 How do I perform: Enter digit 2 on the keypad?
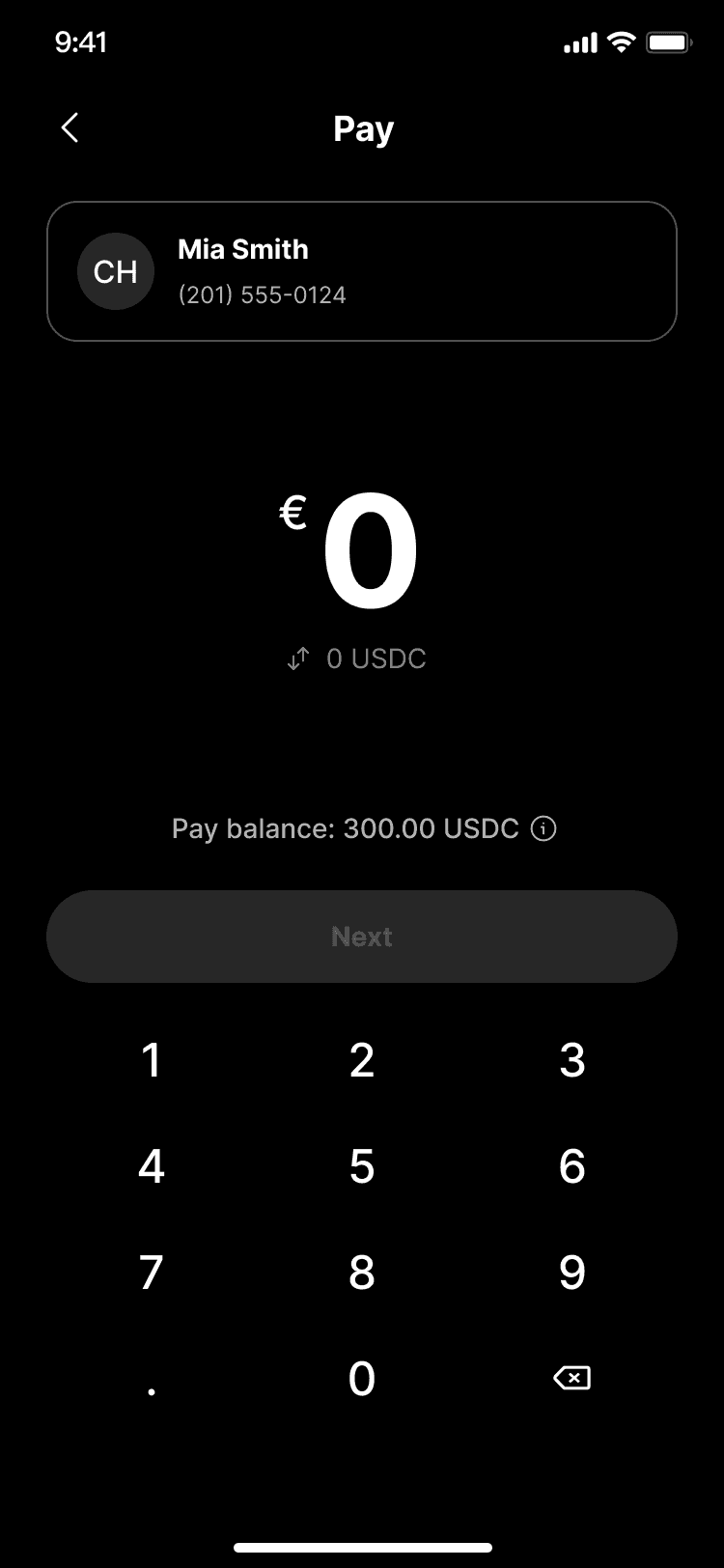[x=362, y=1060]
